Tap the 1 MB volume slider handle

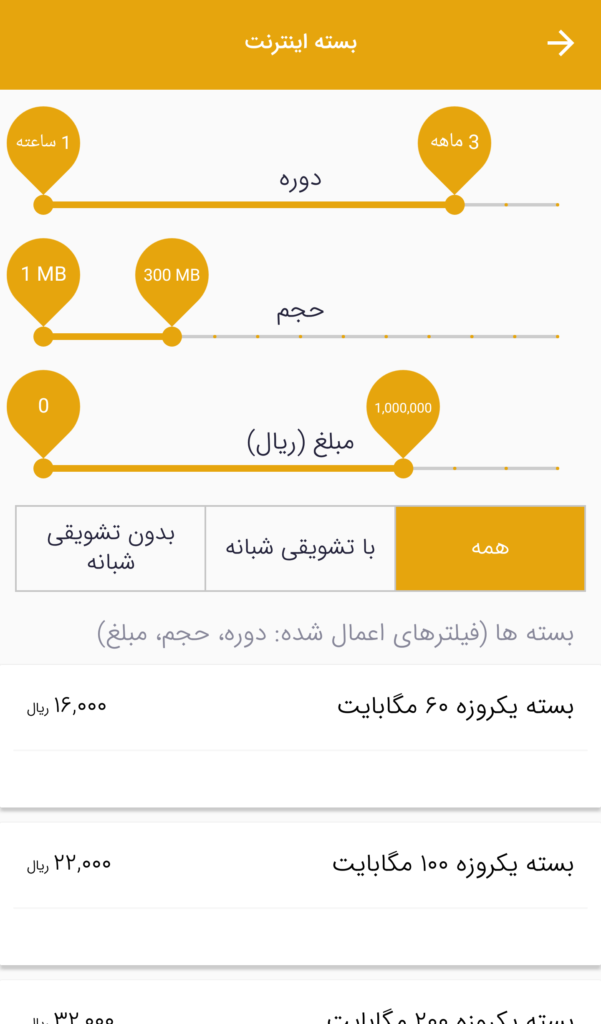coord(43,336)
